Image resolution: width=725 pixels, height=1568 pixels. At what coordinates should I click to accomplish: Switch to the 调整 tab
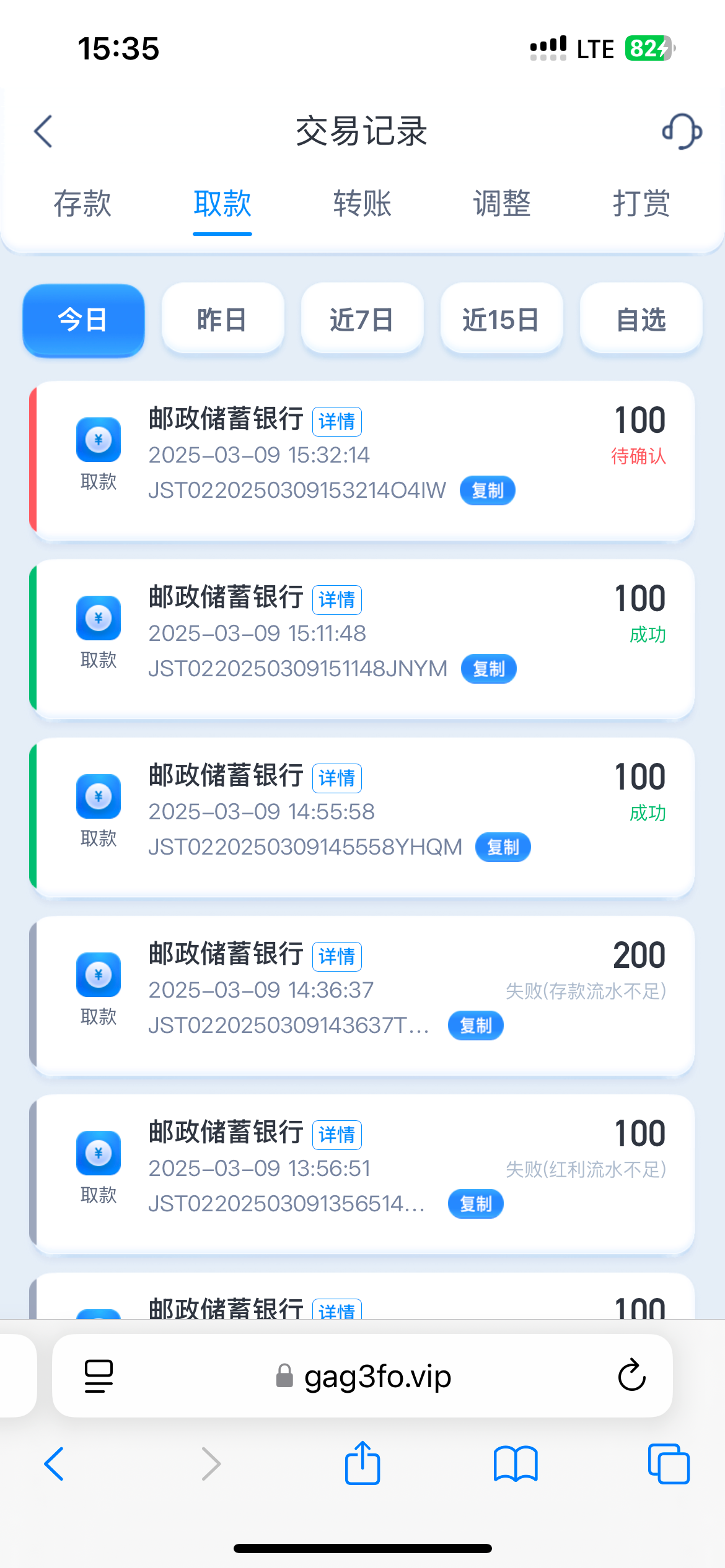click(x=502, y=204)
